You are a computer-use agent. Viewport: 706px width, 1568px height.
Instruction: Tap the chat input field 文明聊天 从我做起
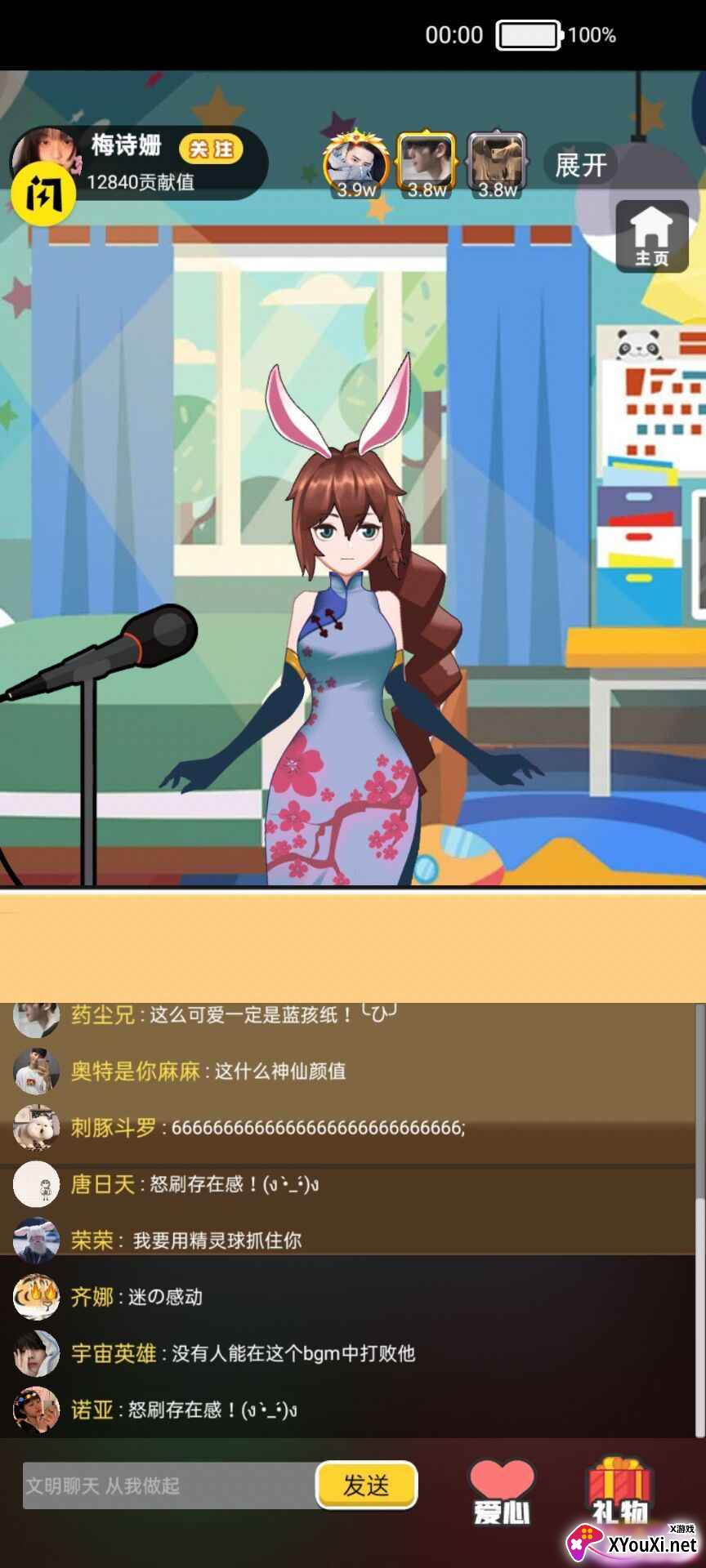coord(168,1486)
